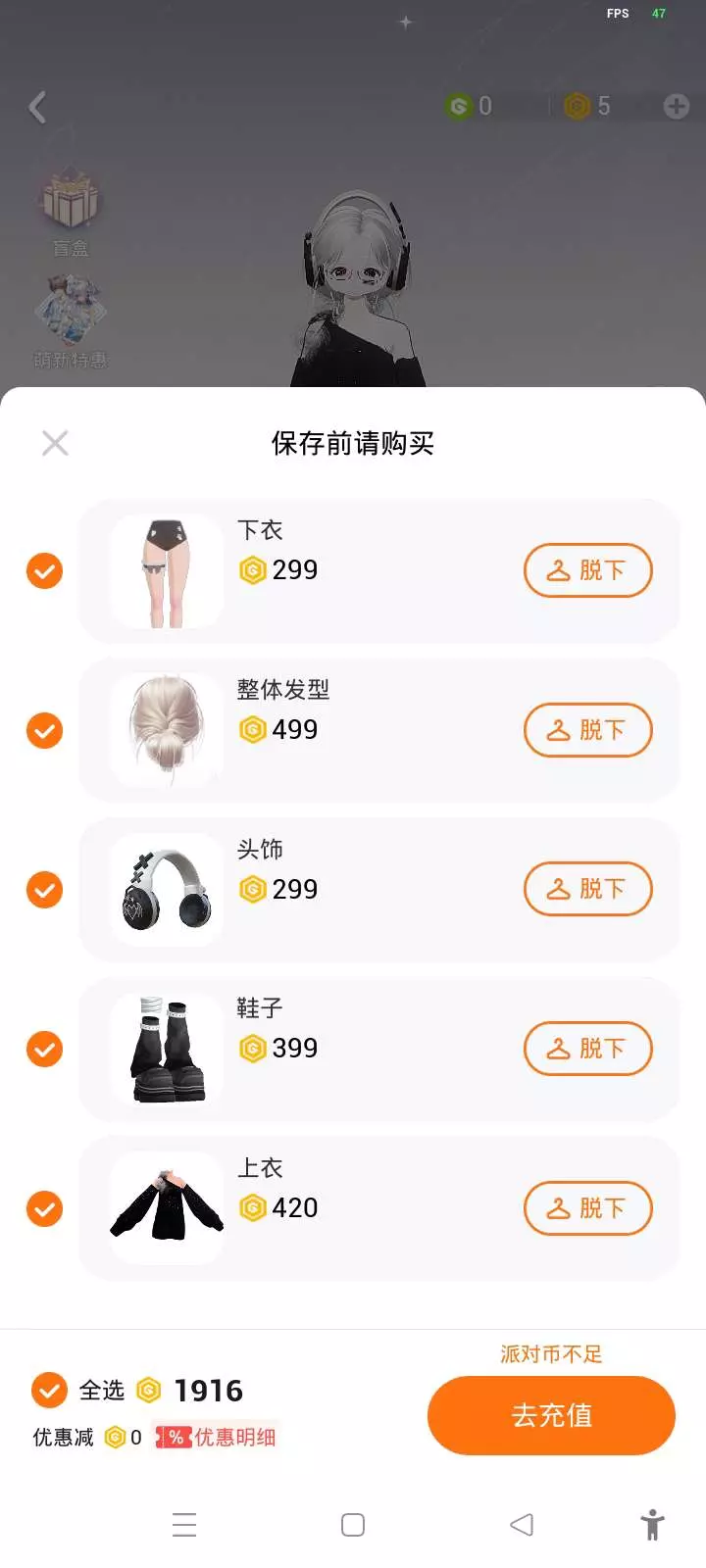
Task: Close the purchase-before-saving sheet
Action: click(x=55, y=443)
